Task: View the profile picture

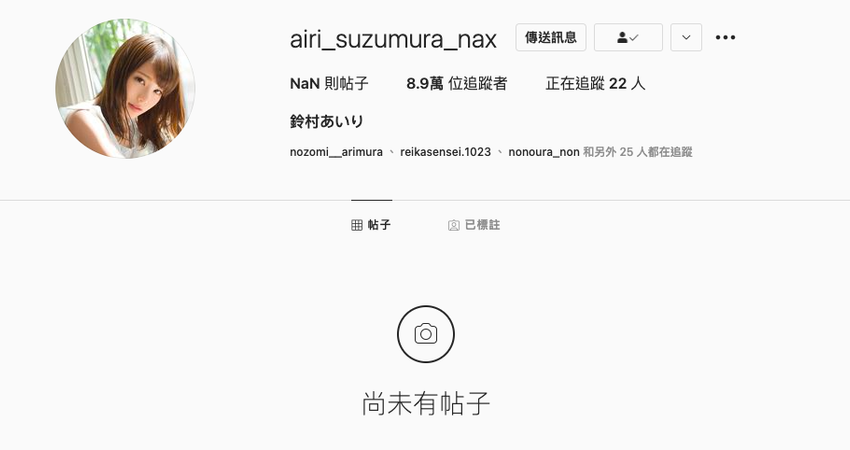Action: [125, 89]
